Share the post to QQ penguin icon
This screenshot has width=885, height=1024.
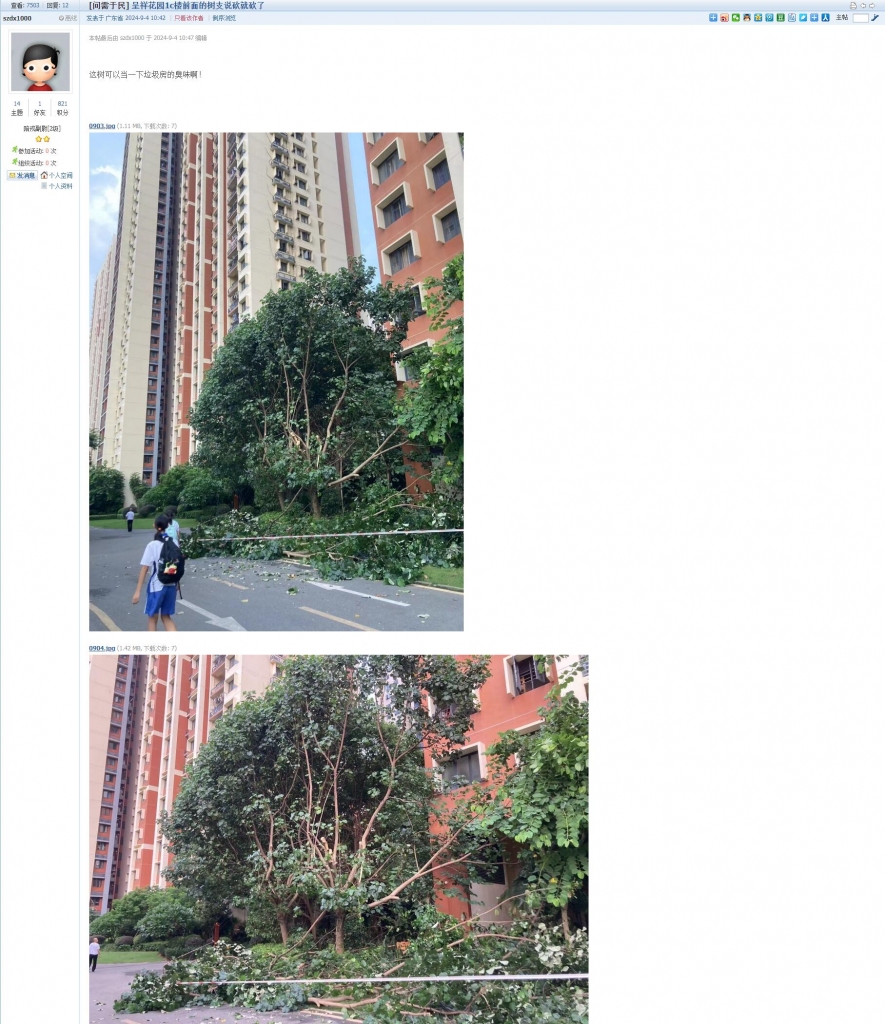pyautogui.click(x=747, y=18)
